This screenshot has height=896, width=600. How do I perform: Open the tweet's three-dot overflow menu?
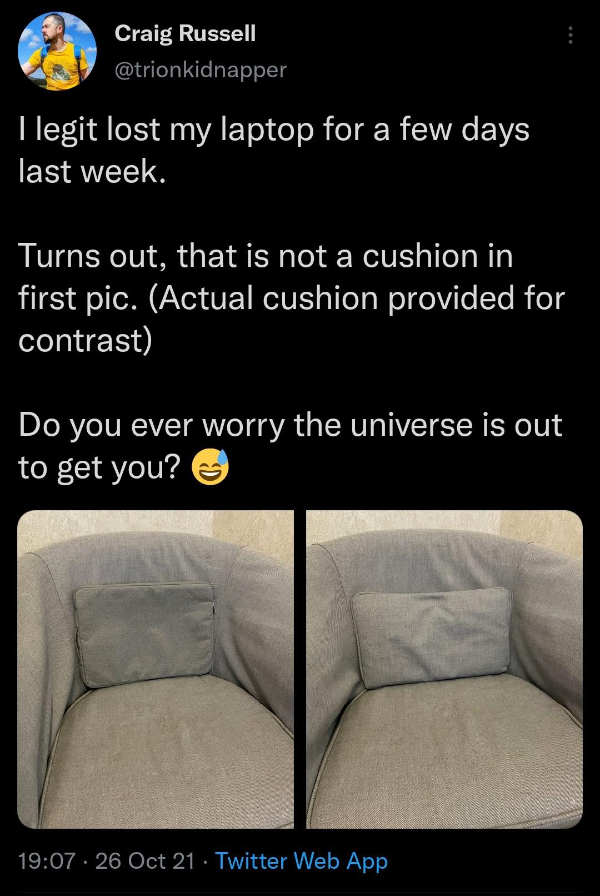tap(570, 35)
